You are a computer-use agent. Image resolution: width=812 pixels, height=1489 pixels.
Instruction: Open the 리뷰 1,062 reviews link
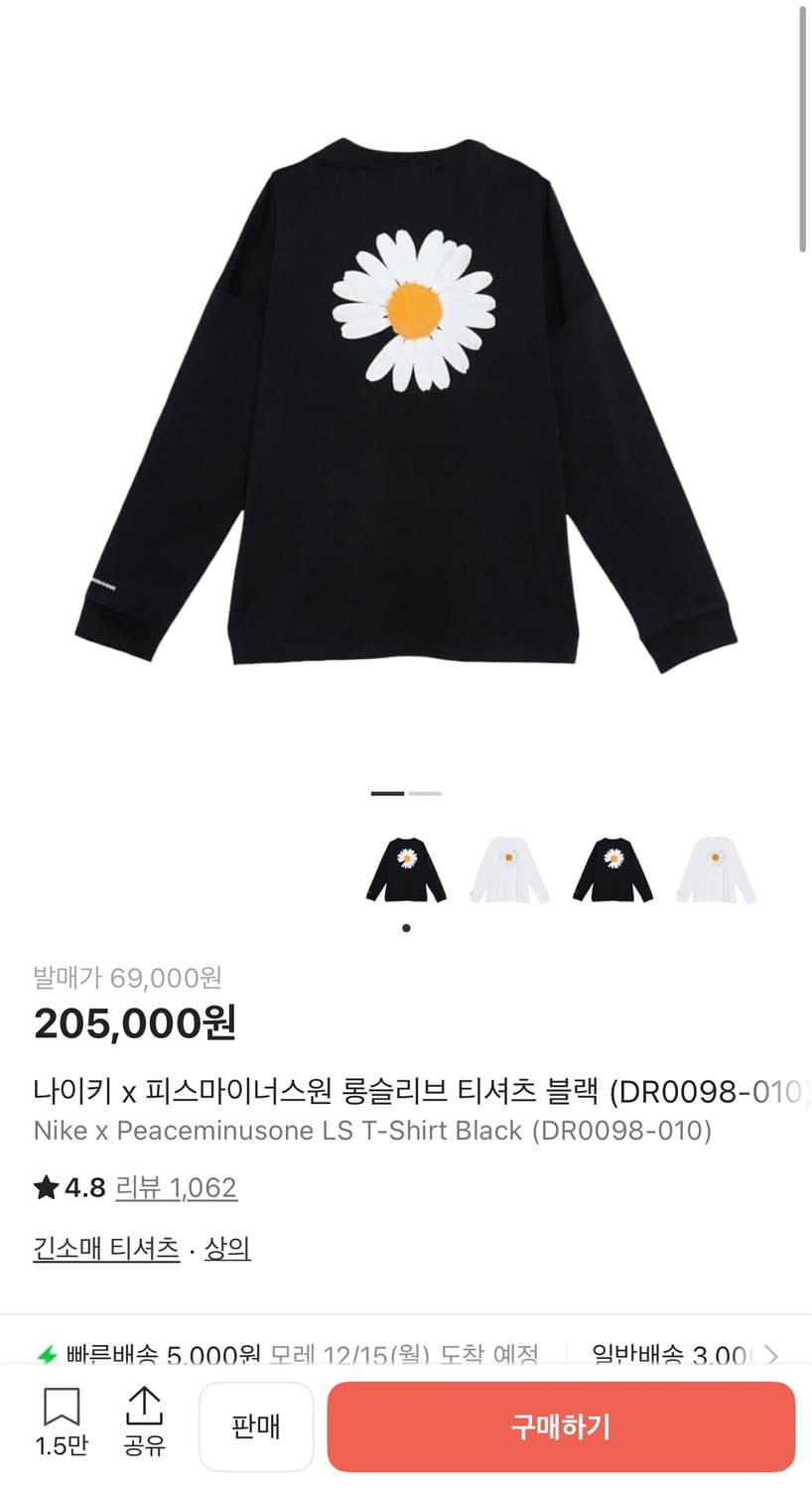[177, 1187]
